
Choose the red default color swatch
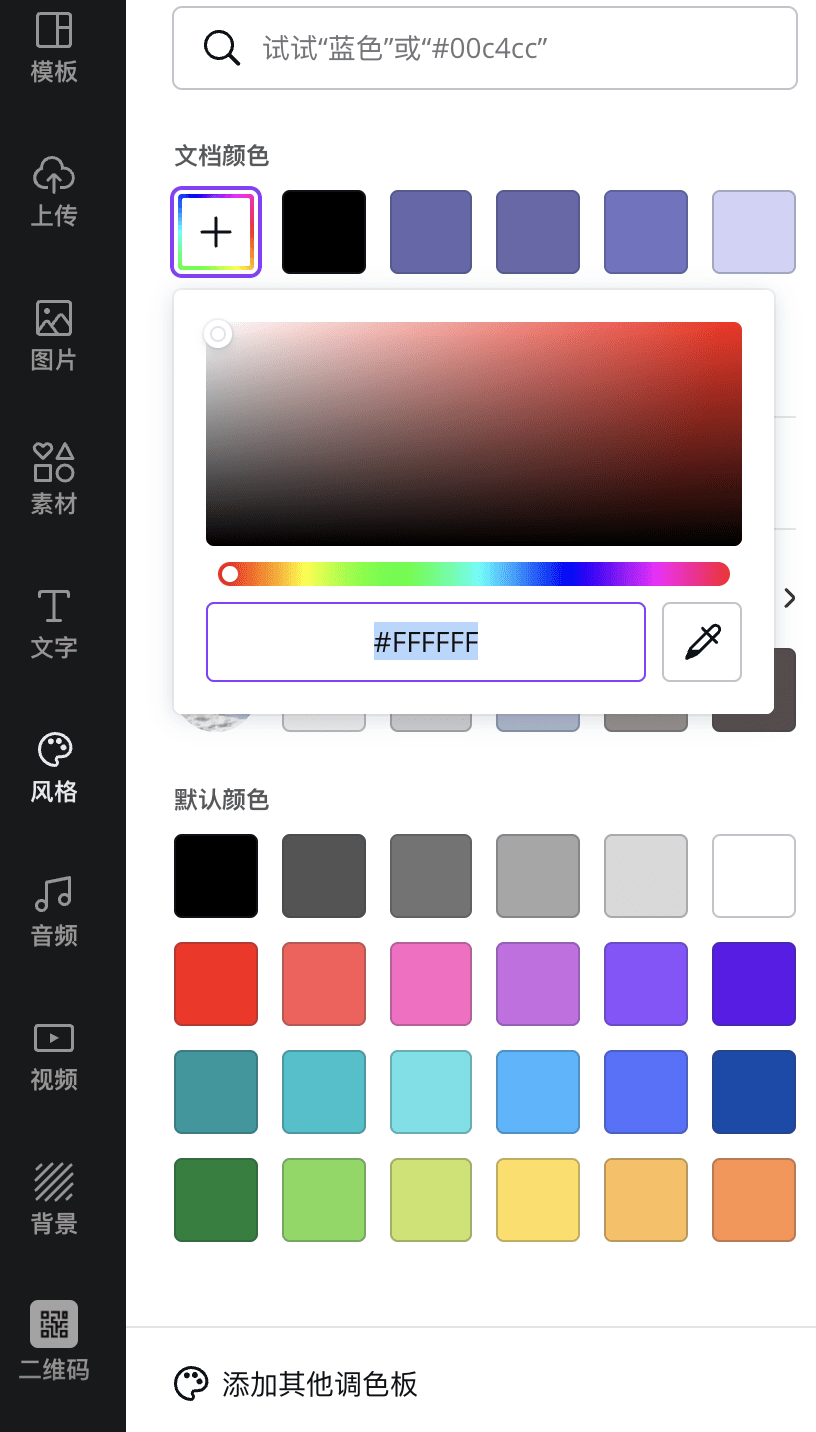tap(216, 984)
